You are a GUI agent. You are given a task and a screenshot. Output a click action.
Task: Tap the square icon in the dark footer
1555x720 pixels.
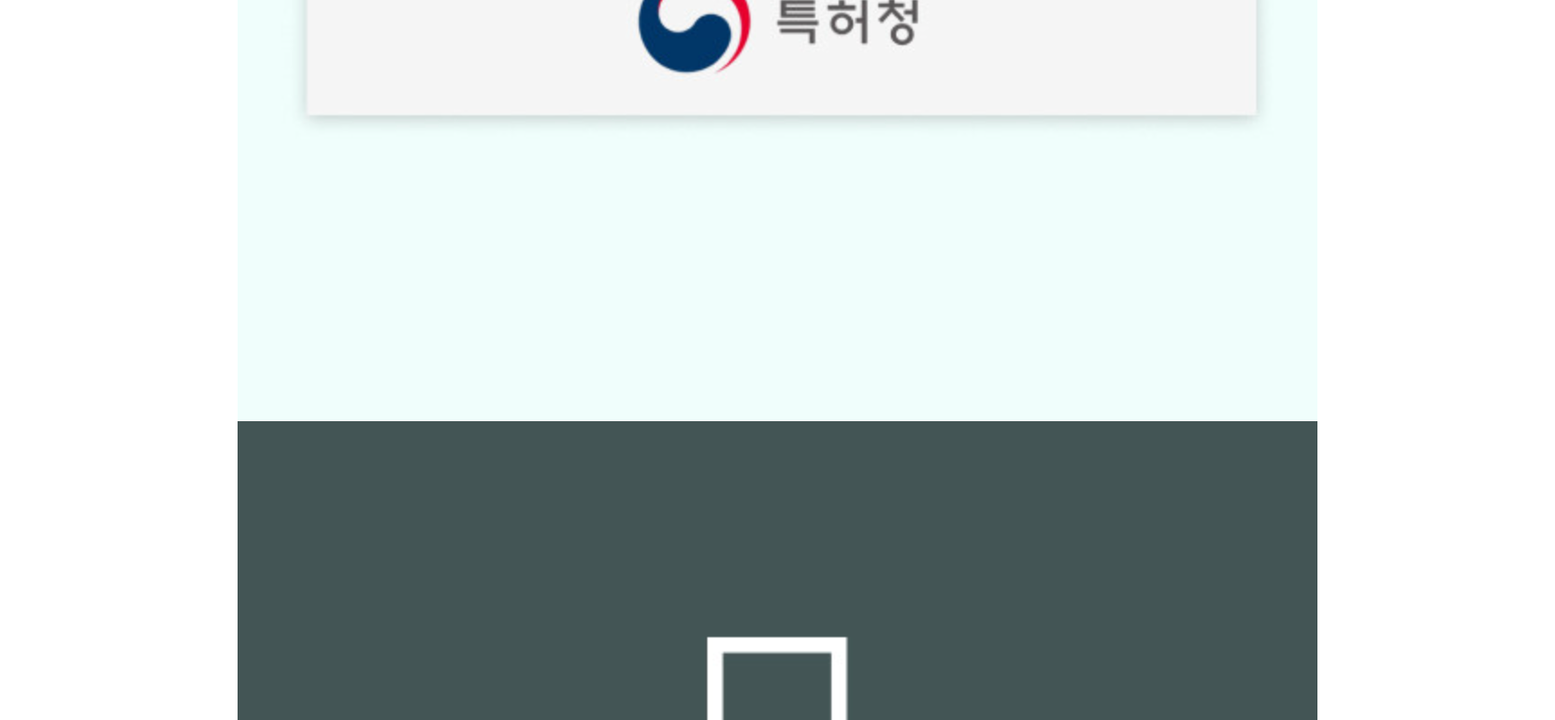(x=777, y=682)
